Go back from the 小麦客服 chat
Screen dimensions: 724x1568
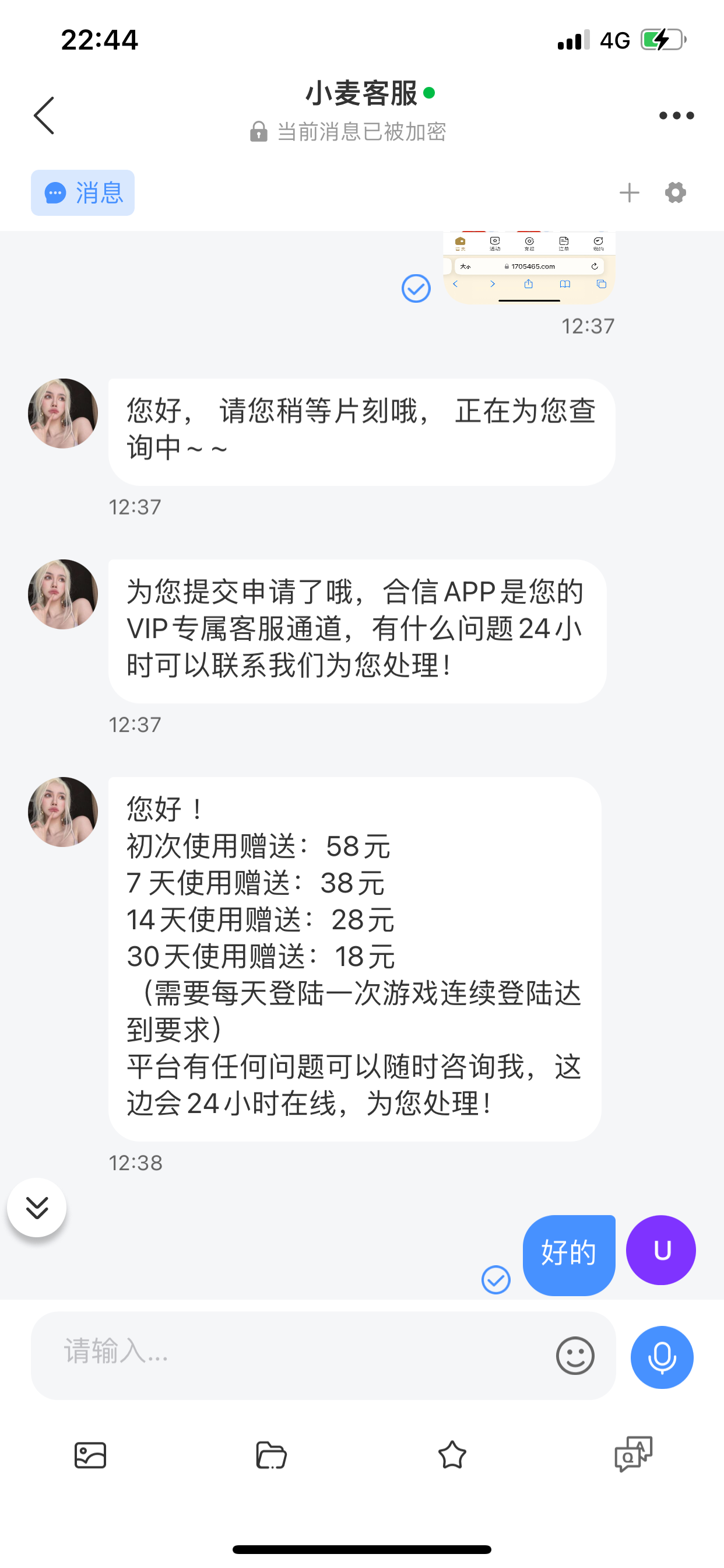(44, 116)
